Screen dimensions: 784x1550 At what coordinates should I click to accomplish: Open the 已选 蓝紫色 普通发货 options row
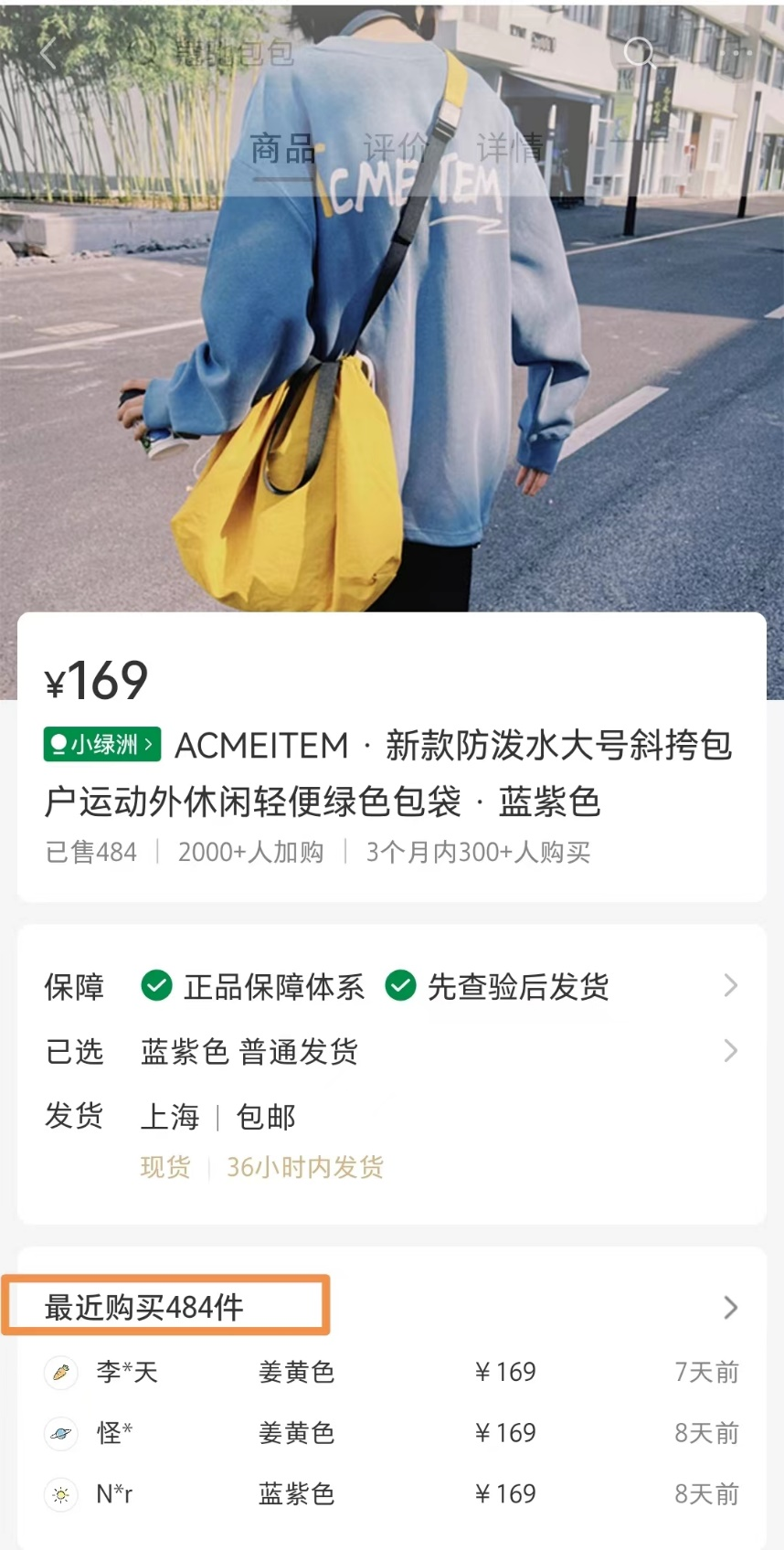pos(391,1051)
